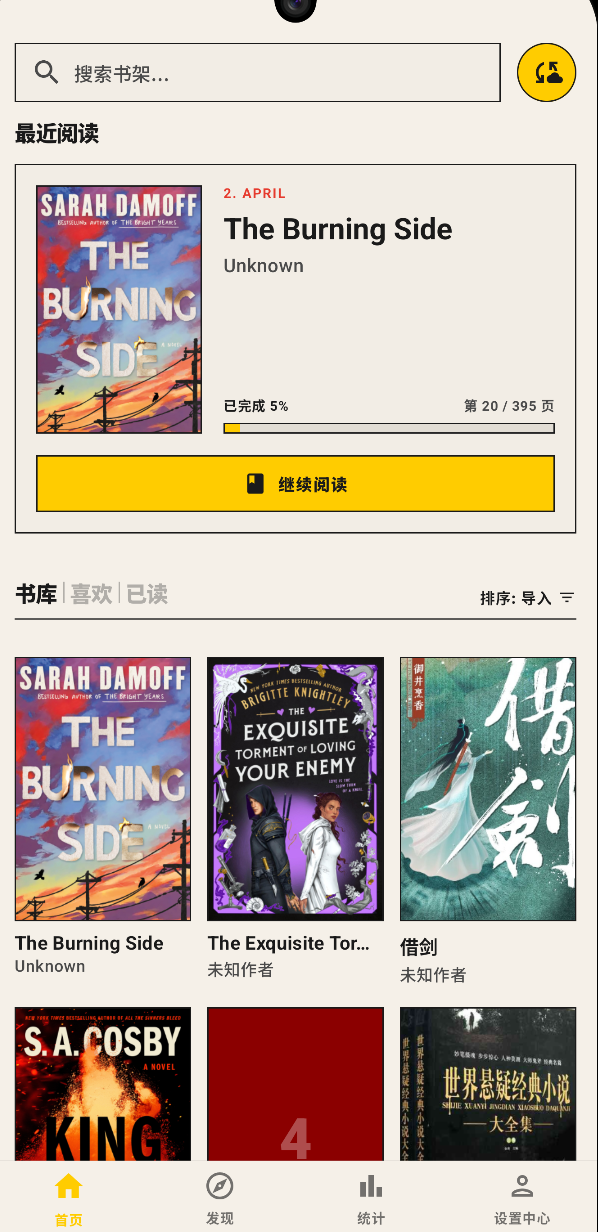Open the 统计 tab

(x=371, y=1198)
